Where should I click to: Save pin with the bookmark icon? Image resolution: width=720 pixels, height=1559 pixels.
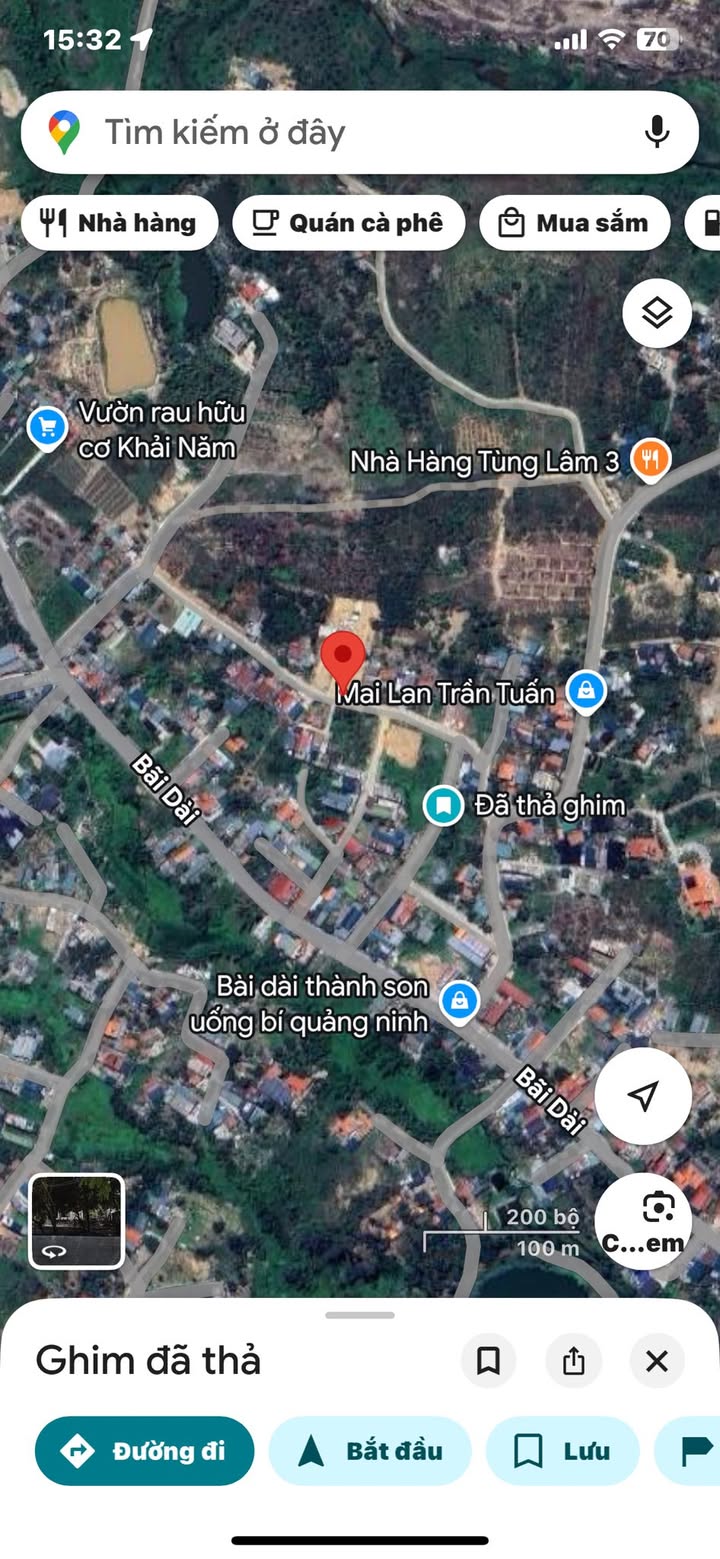489,1360
